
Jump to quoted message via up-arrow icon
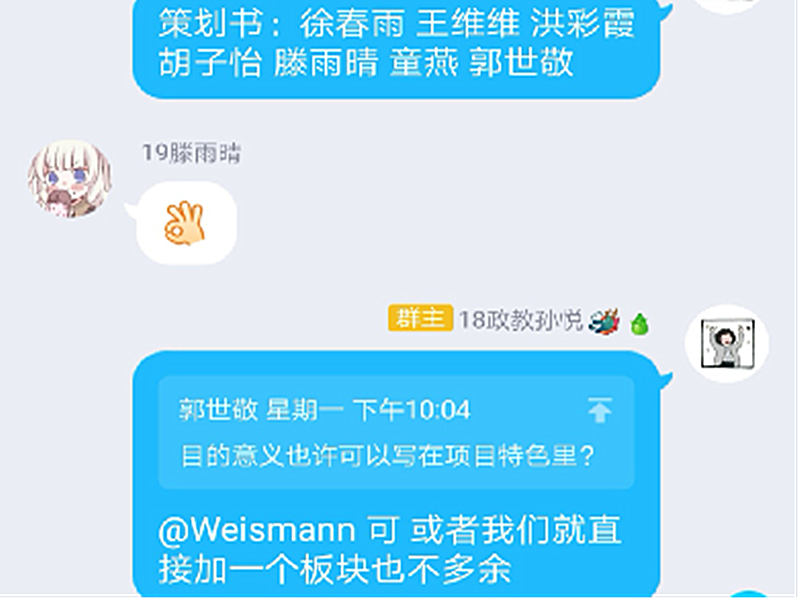pos(599,410)
